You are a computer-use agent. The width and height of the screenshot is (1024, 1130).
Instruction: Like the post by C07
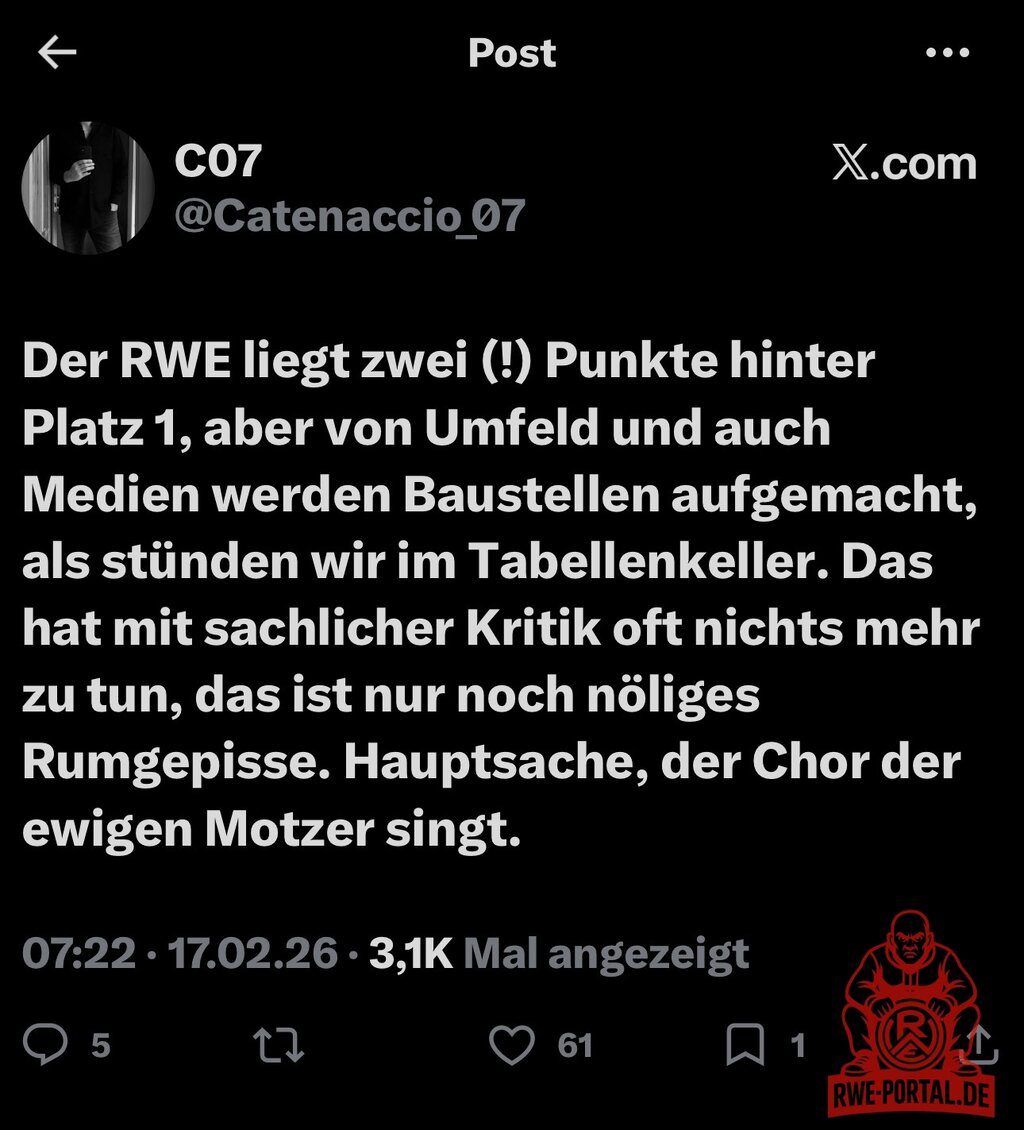[512, 1045]
